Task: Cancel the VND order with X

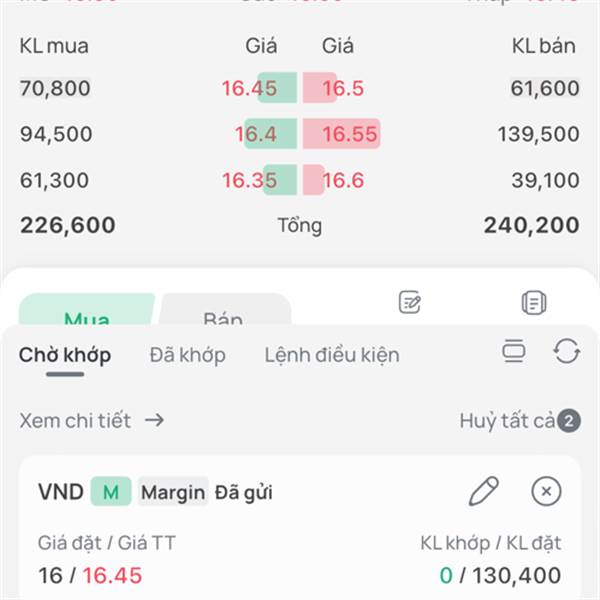Action: 546,491
